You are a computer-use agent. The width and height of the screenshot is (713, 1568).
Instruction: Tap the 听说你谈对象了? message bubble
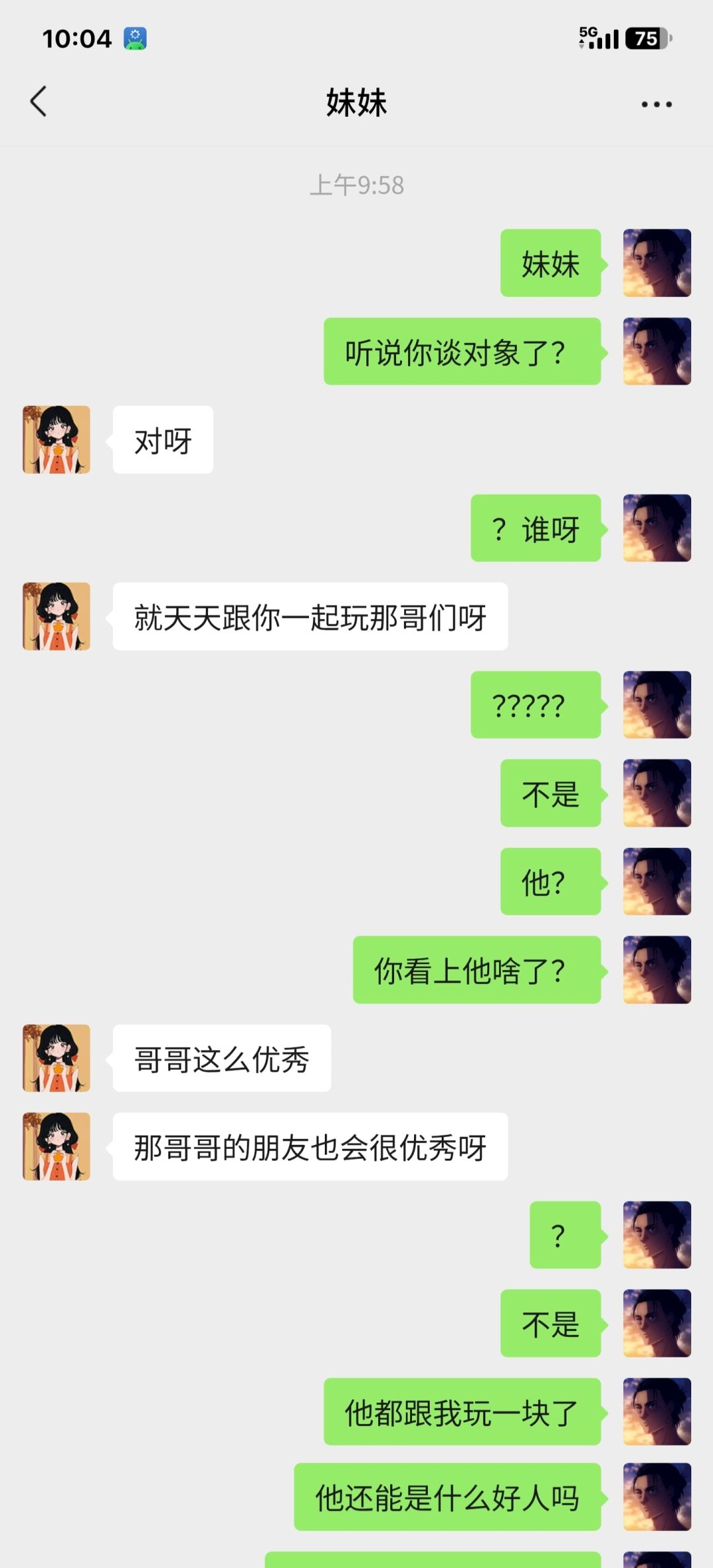click(461, 351)
